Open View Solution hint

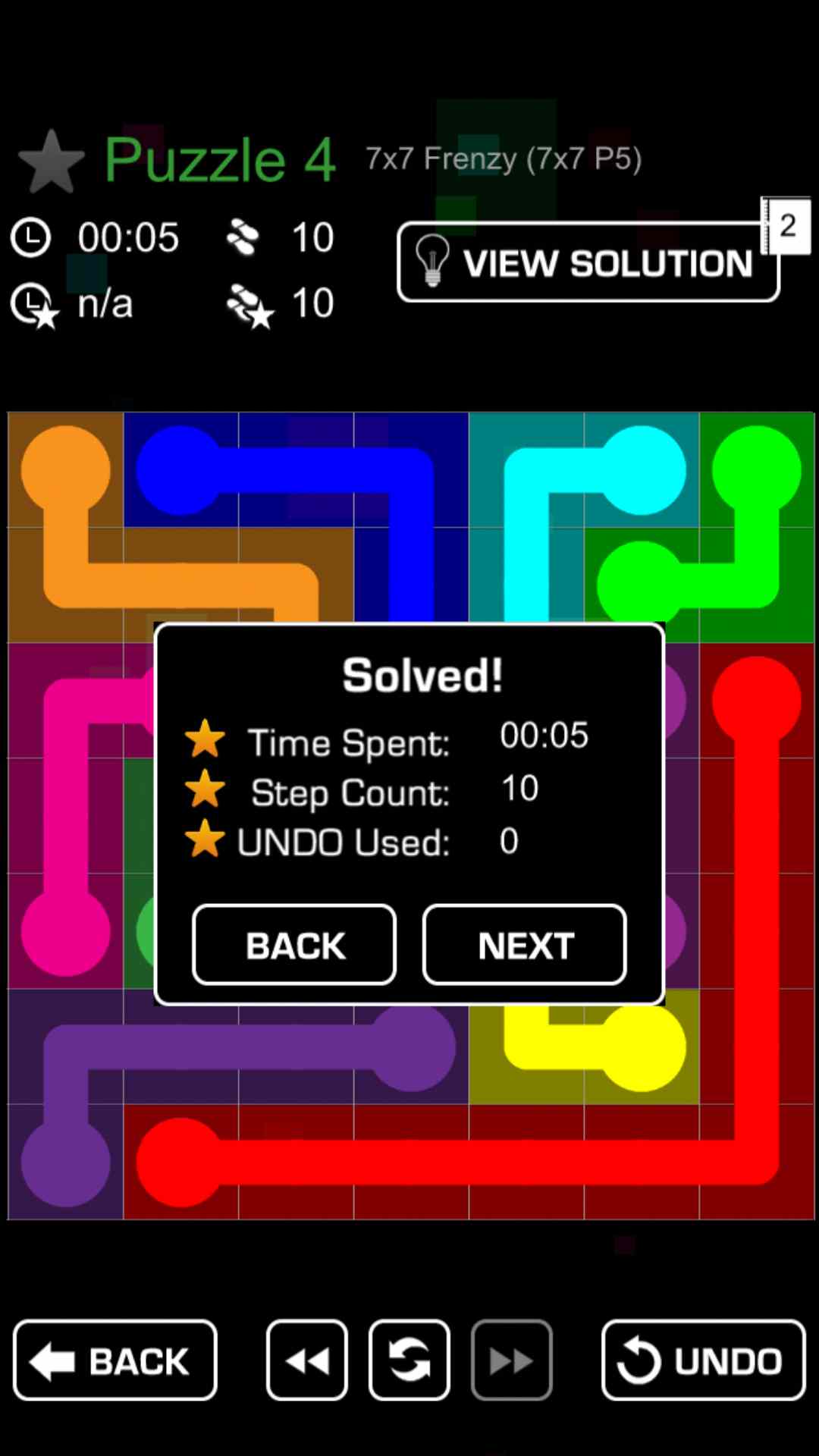click(x=588, y=262)
